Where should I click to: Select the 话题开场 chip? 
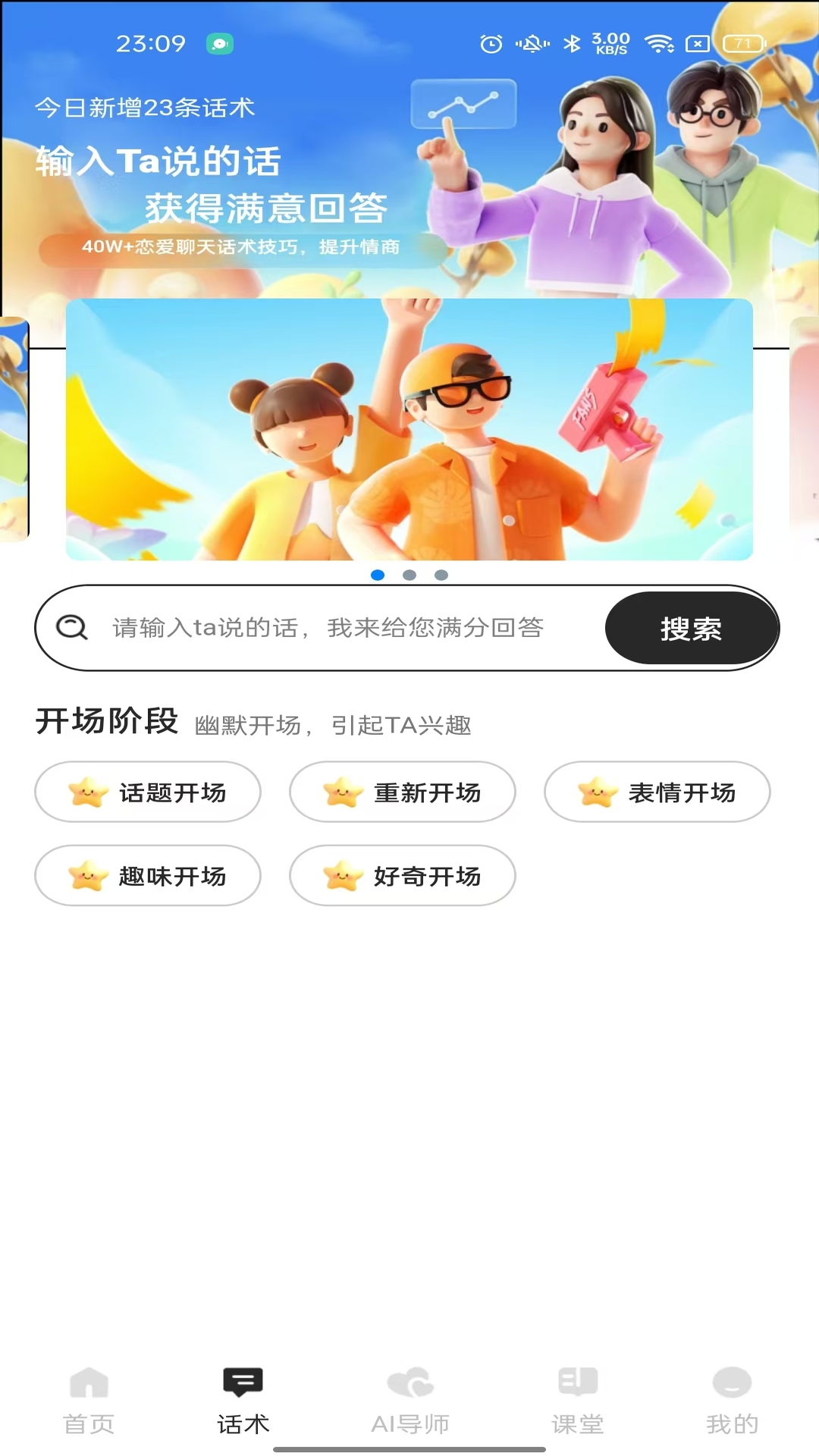pos(148,792)
